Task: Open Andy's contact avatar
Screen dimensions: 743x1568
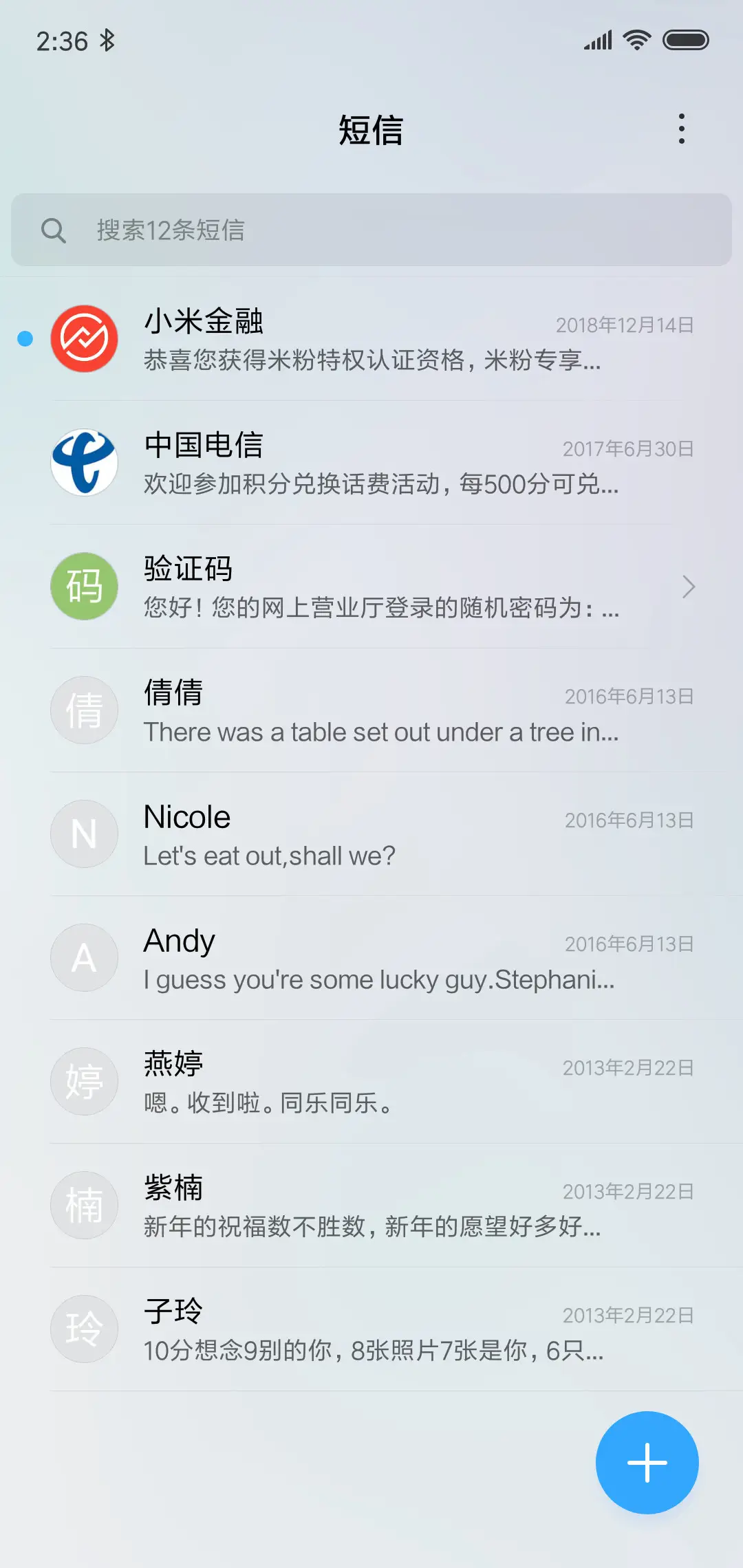Action: tap(84, 957)
